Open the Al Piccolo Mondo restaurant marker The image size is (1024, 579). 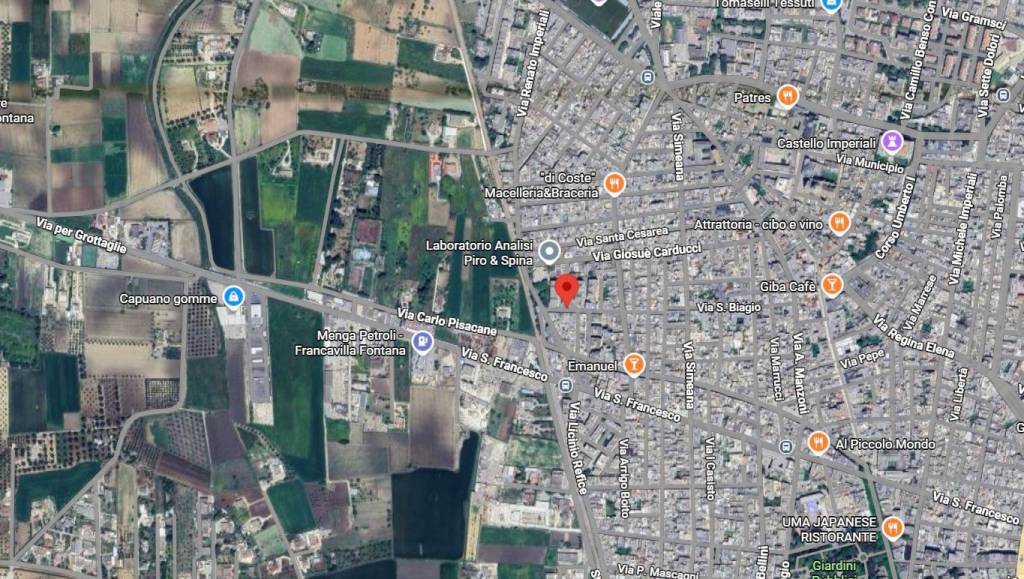click(x=818, y=442)
